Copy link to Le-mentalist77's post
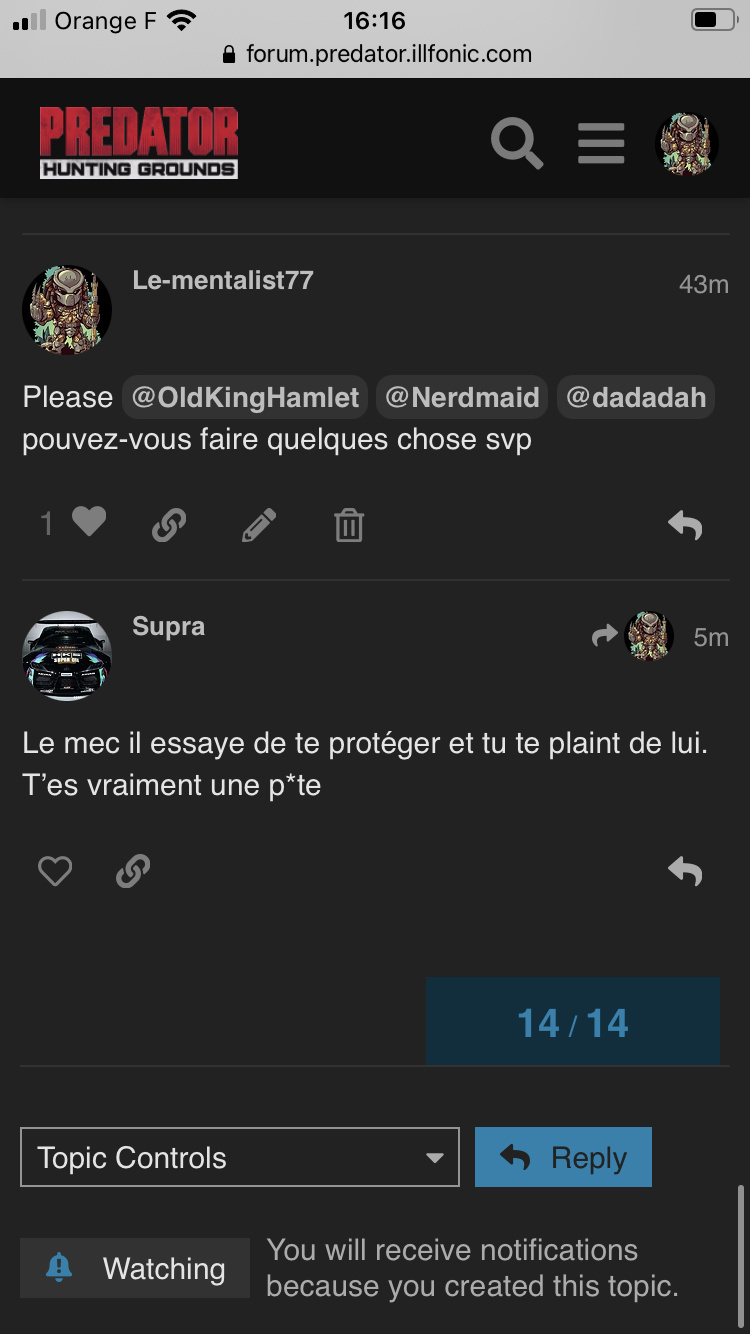Image resolution: width=750 pixels, height=1334 pixels. (169, 524)
